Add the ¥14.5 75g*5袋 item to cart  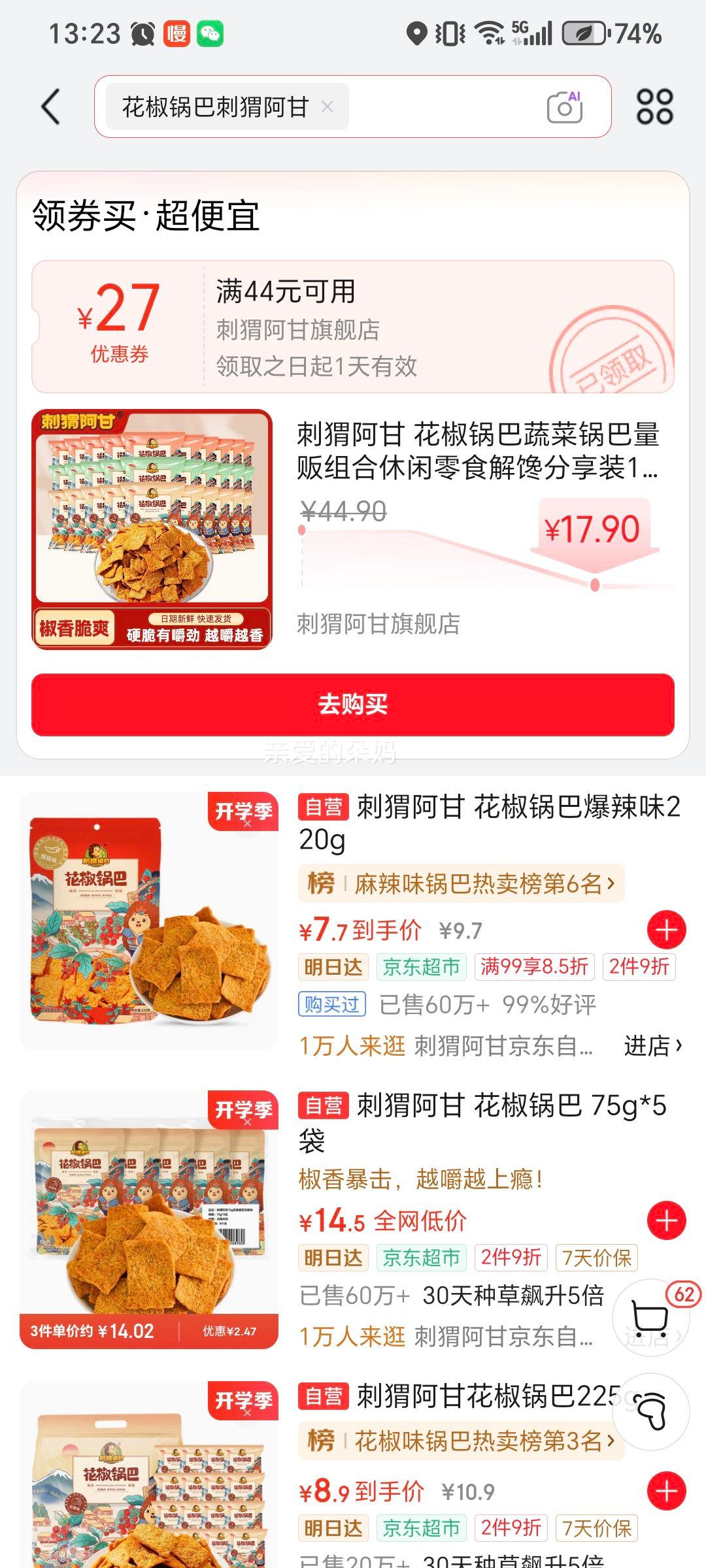coord(666,1220)
